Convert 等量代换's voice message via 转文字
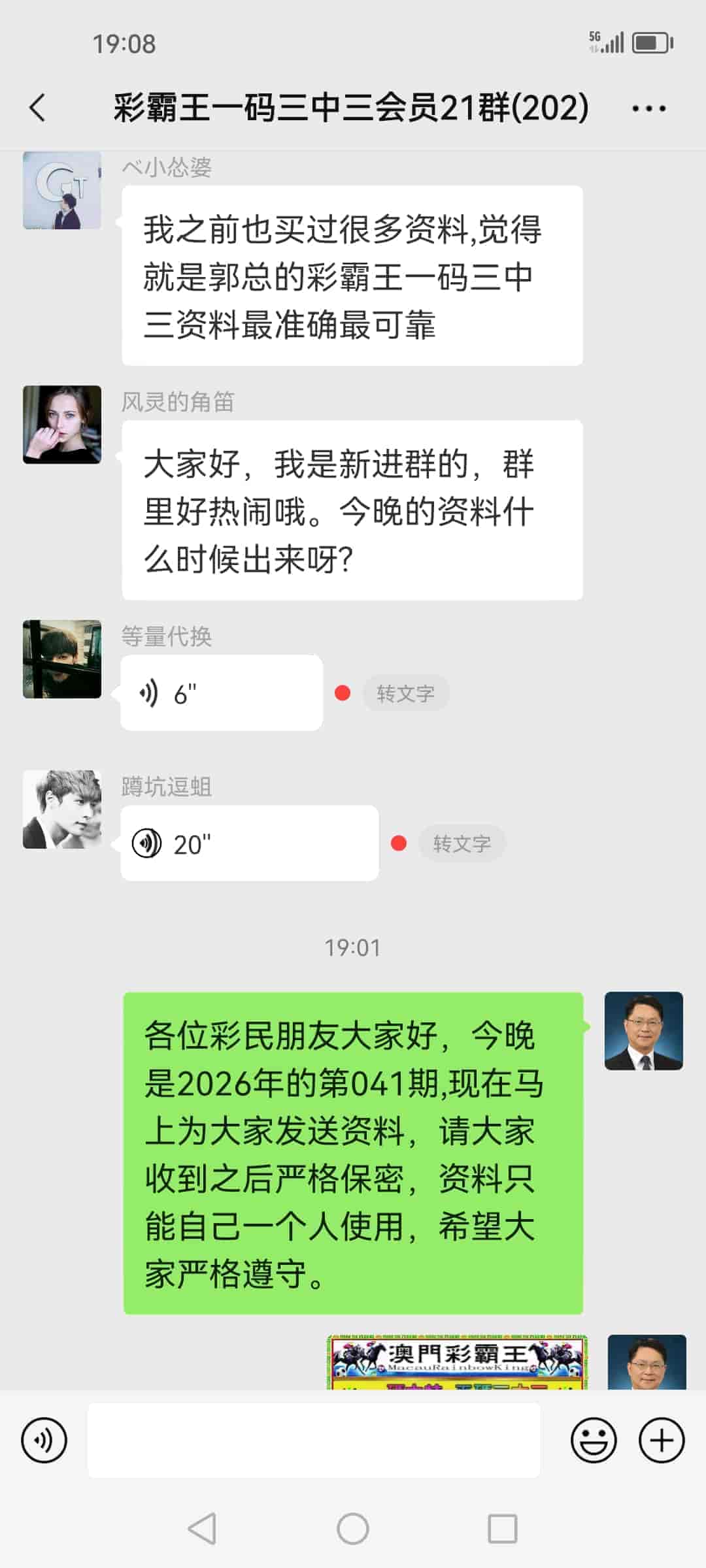706x1568 pixels. [407, 693]
